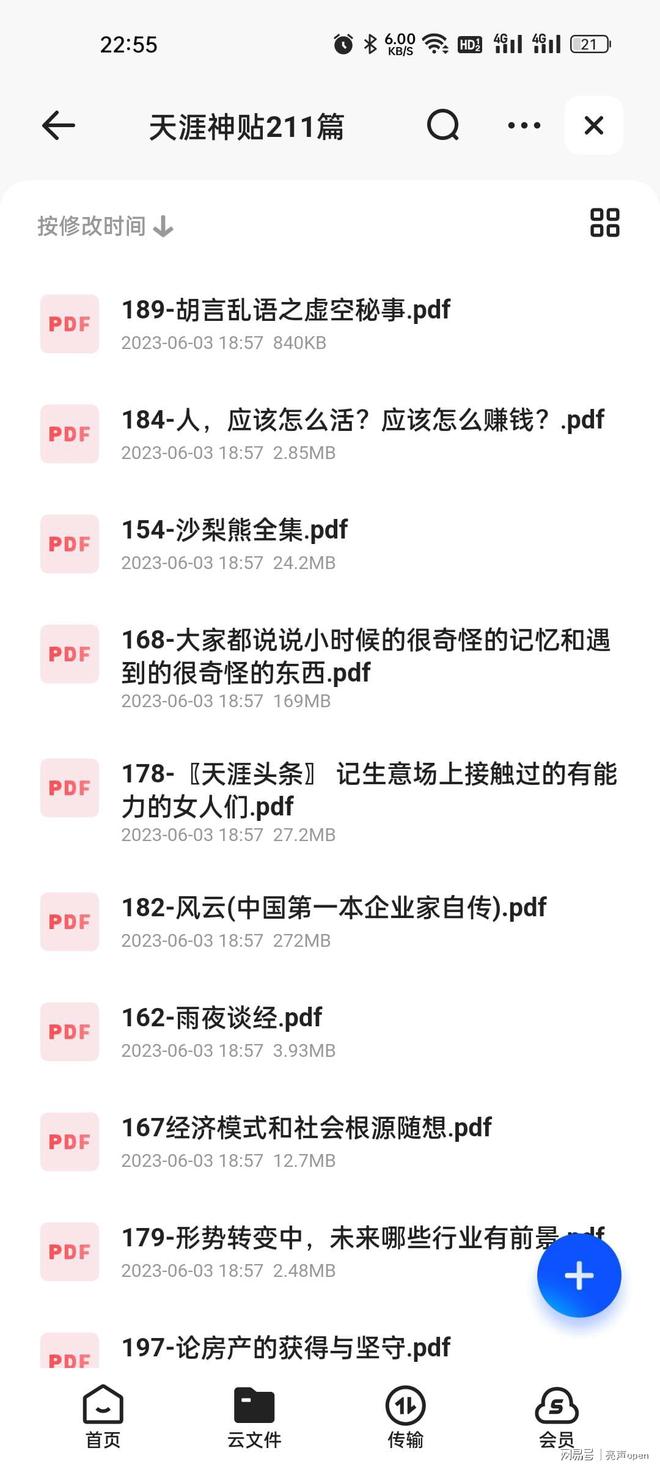
Task: Open the three-dot overflow menu
Action: pos(524,126)
